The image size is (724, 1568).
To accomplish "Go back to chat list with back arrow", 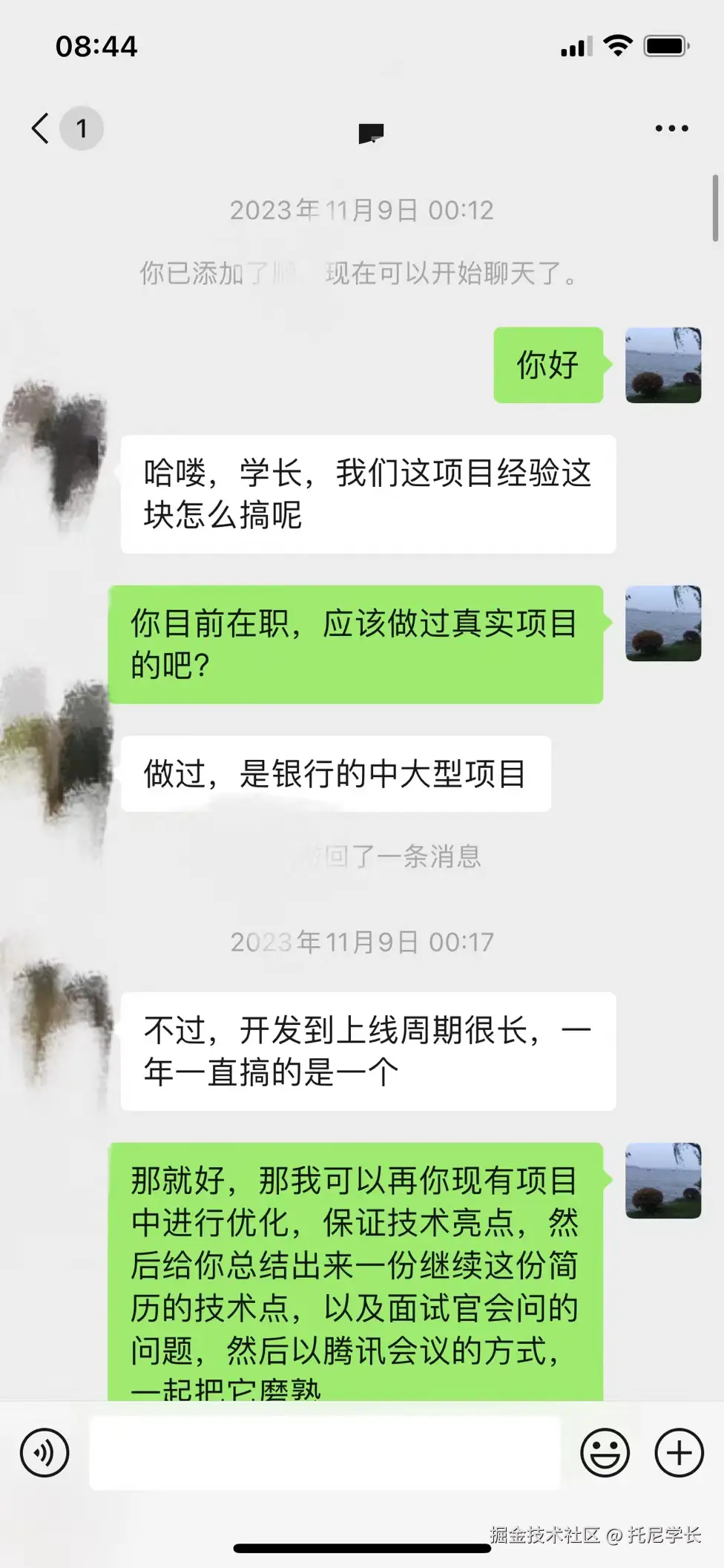I will (39, 128).
